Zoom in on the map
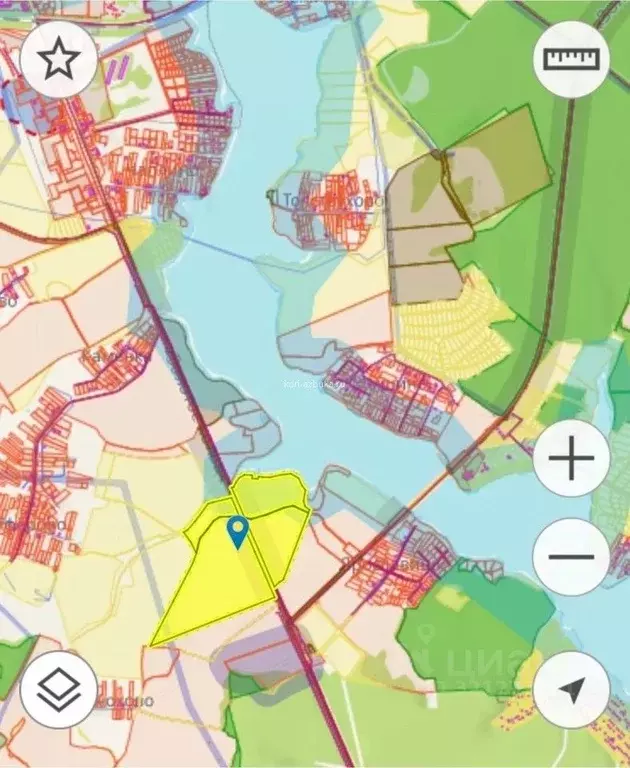The height and width of the screenshot is (768, 630). (571, 460)
